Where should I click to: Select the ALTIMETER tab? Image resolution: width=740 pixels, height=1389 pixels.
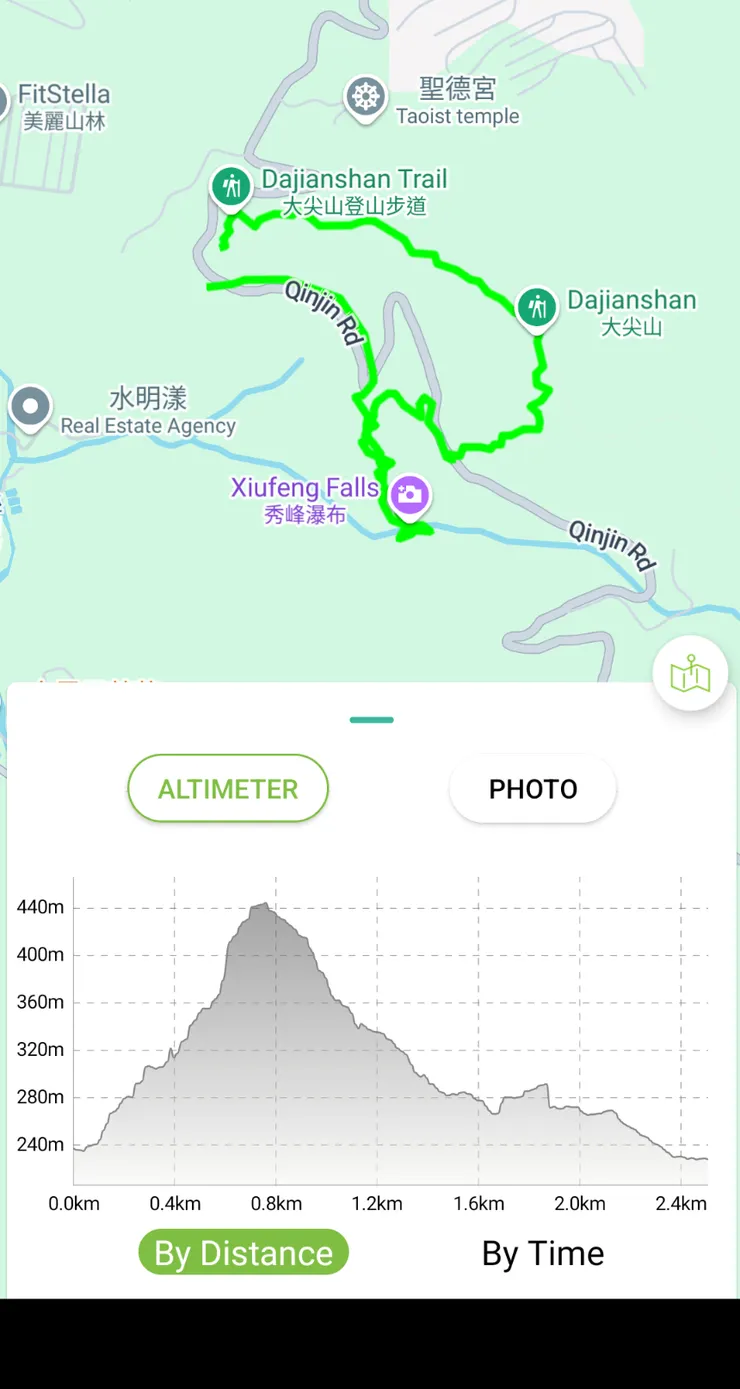[227, 789]
